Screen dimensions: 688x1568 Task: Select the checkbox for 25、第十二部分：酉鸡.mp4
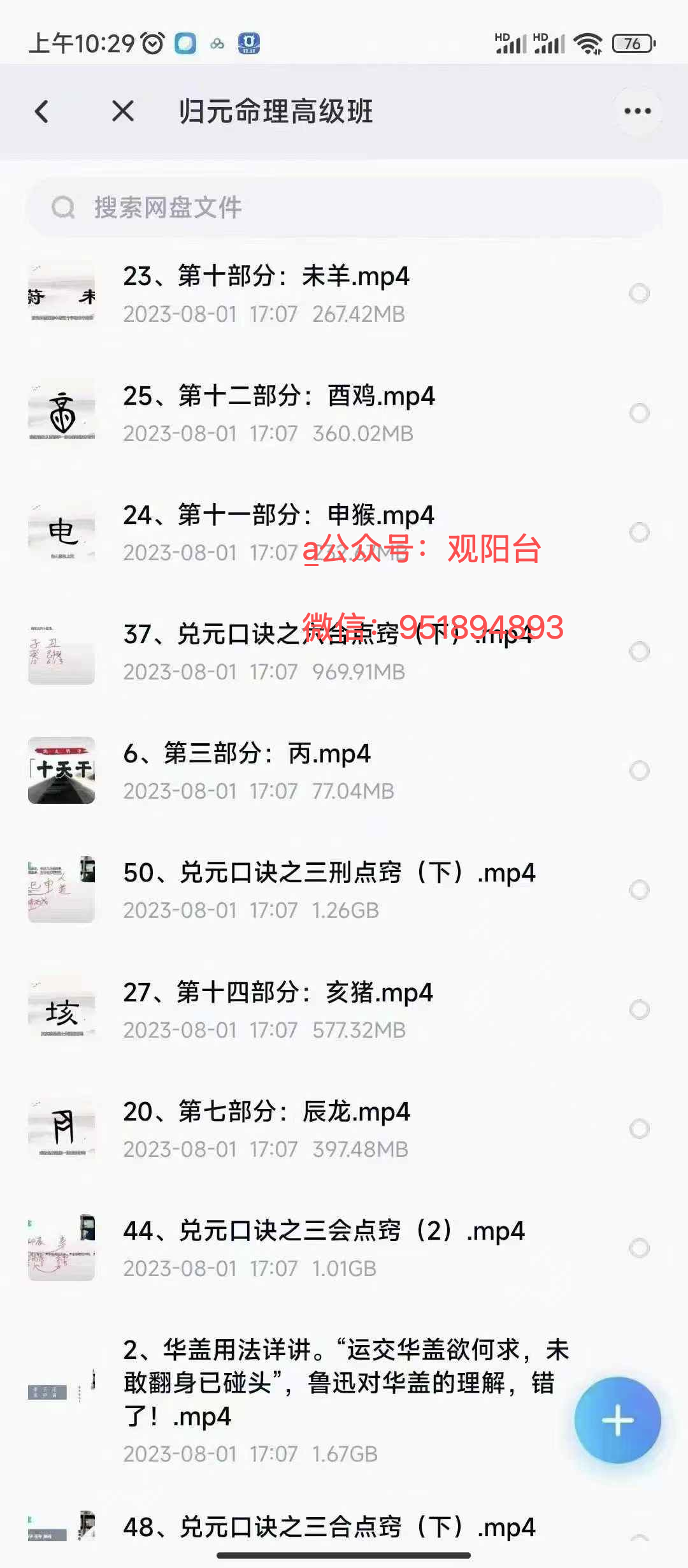coord(639,413)
